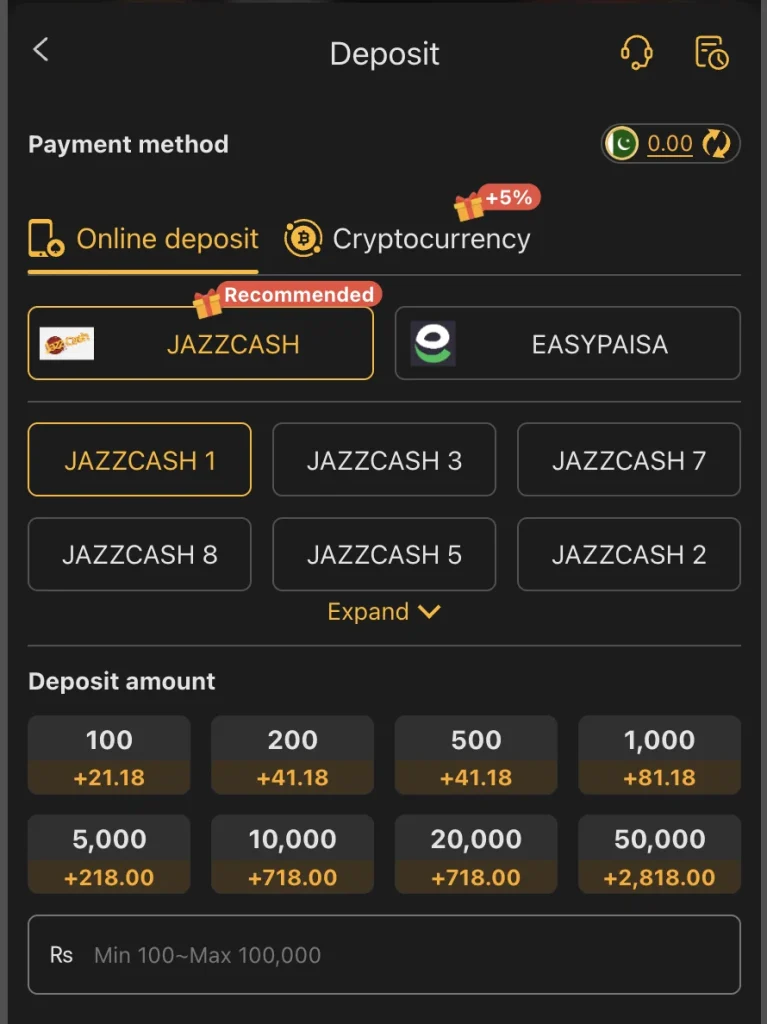Choose the JAZZCASH 7 channel
Image resolution: width=767 pixels, height=1024 pixels.
coord(628,460)
